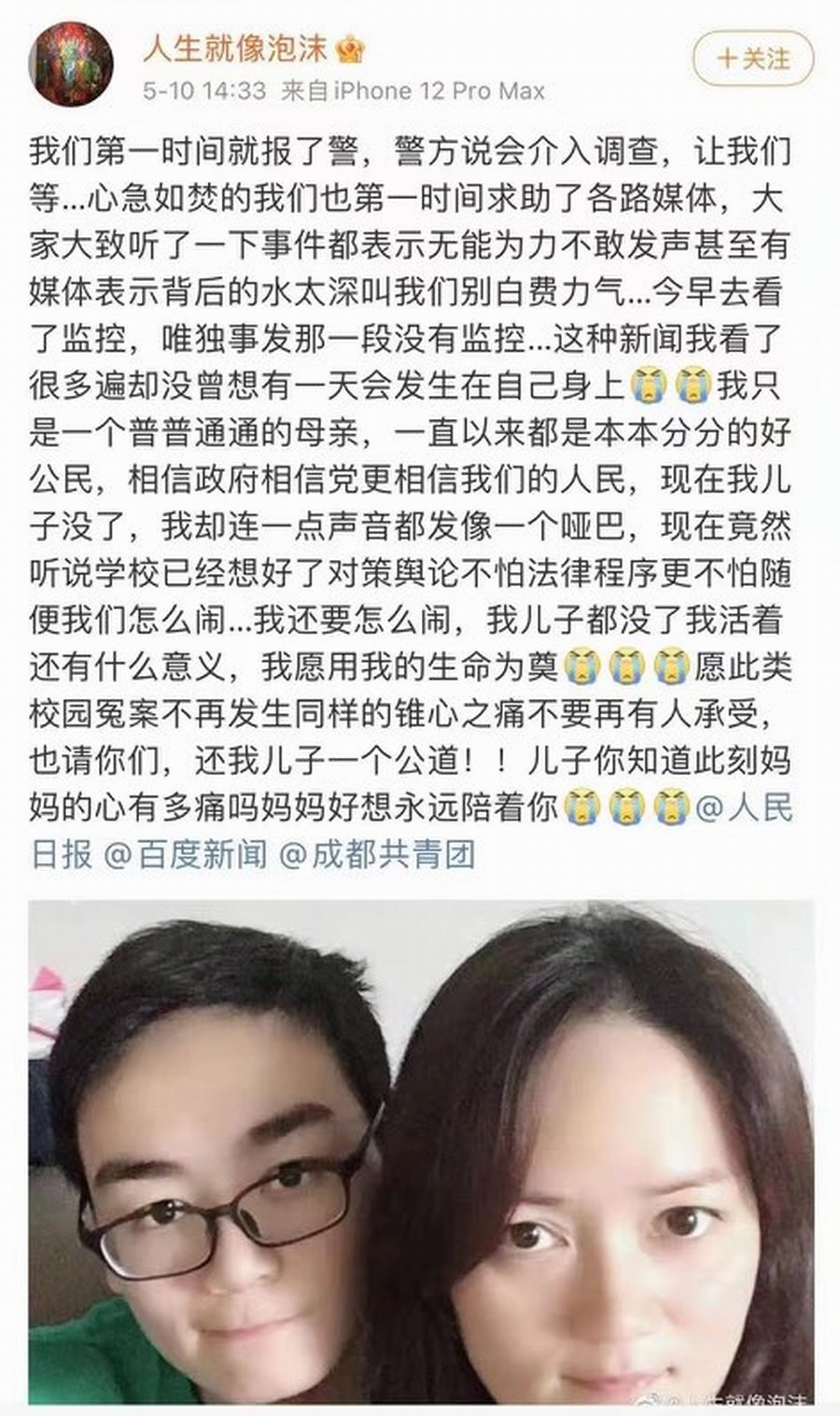Viewport: 840px width, 1416px height.
Task: Open the 人生就像泡沫 username profile
Action: 234,48
